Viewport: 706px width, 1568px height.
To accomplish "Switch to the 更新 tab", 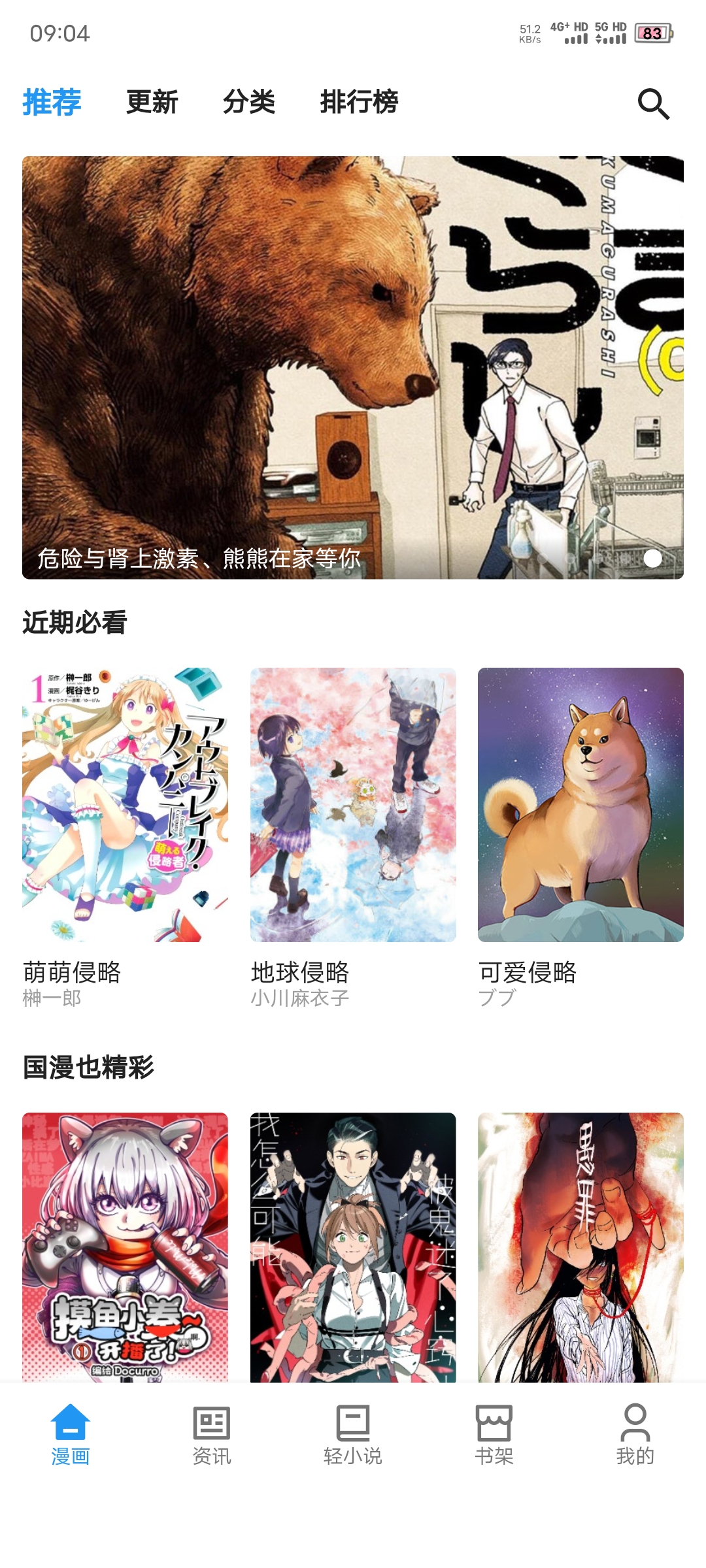I will [x=152, y=103].
